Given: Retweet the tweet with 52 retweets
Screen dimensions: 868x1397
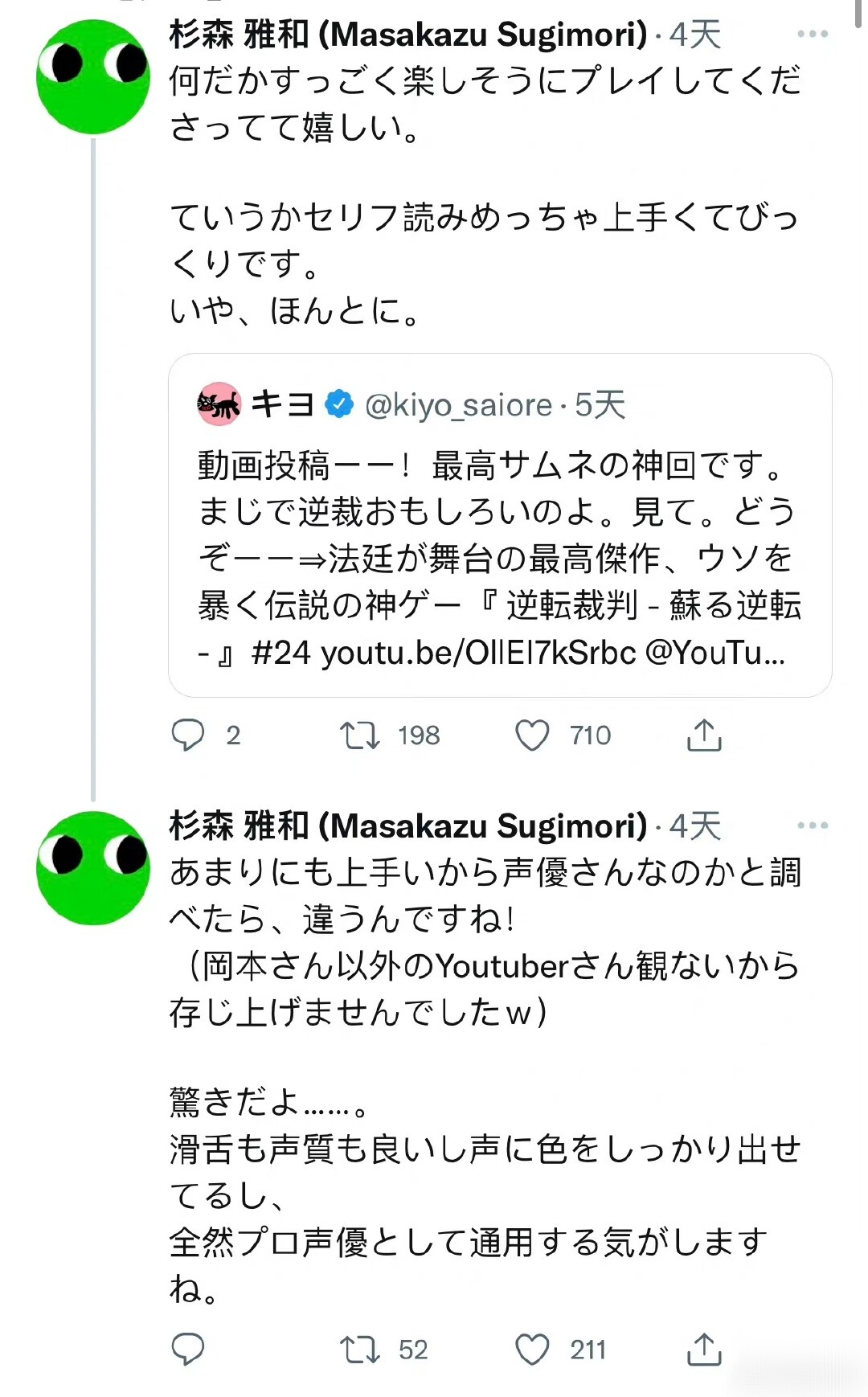Looking at the screenshot, I should 359,1349.
